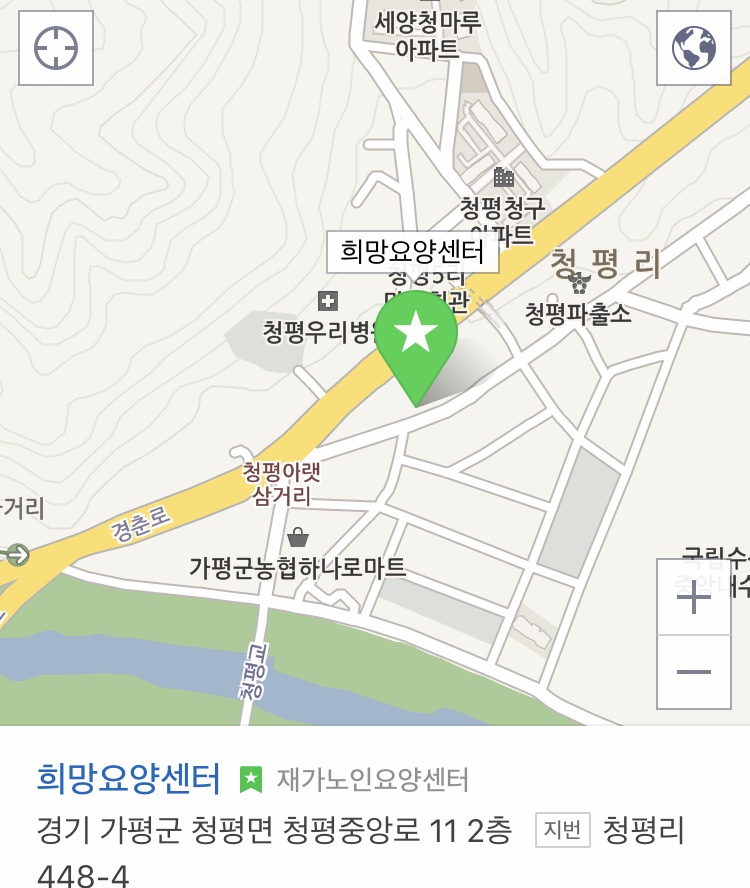The width and height of the screenshot is (750, 888).
Task: Open satellite view with the globe icon
Action: [695, 46]
